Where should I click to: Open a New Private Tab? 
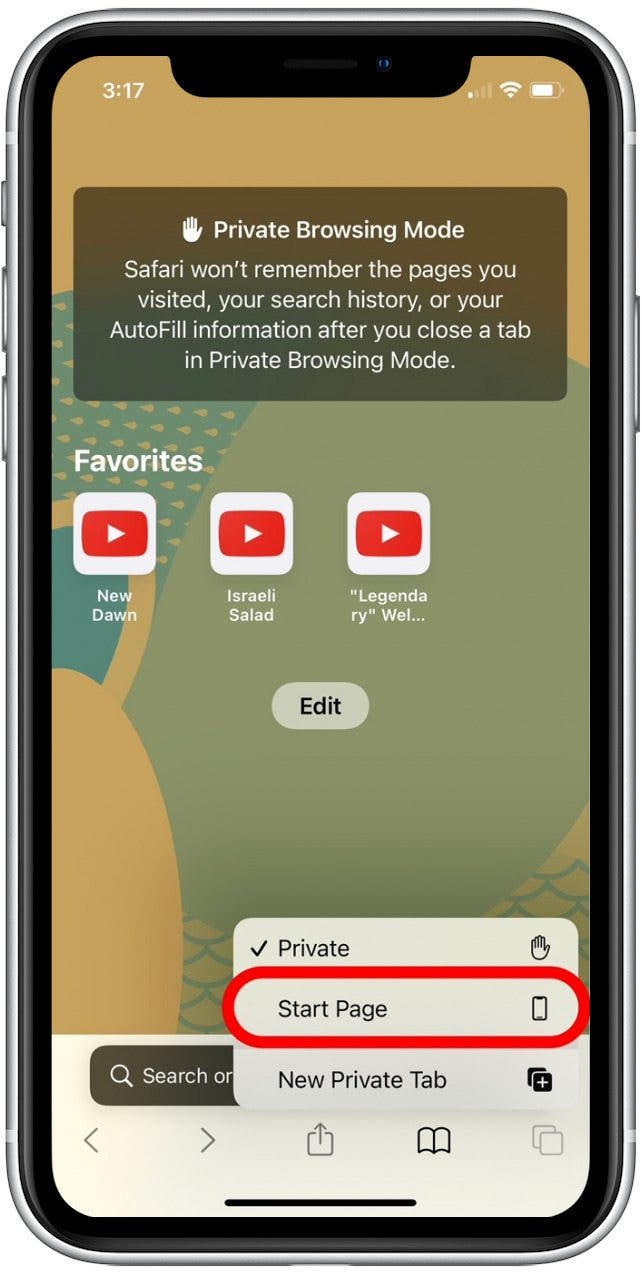405,1080
